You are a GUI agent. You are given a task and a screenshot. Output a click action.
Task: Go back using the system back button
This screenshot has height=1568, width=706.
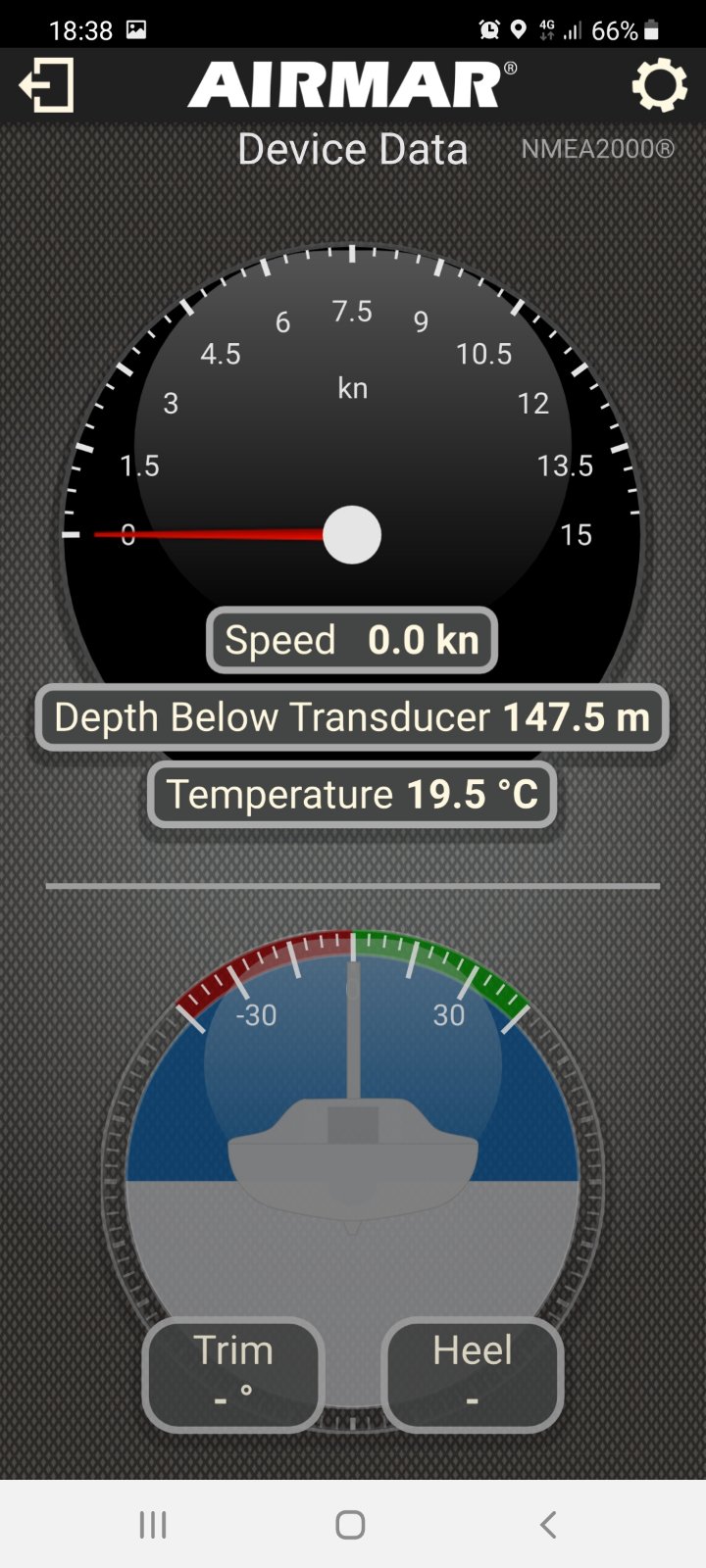548,1524
